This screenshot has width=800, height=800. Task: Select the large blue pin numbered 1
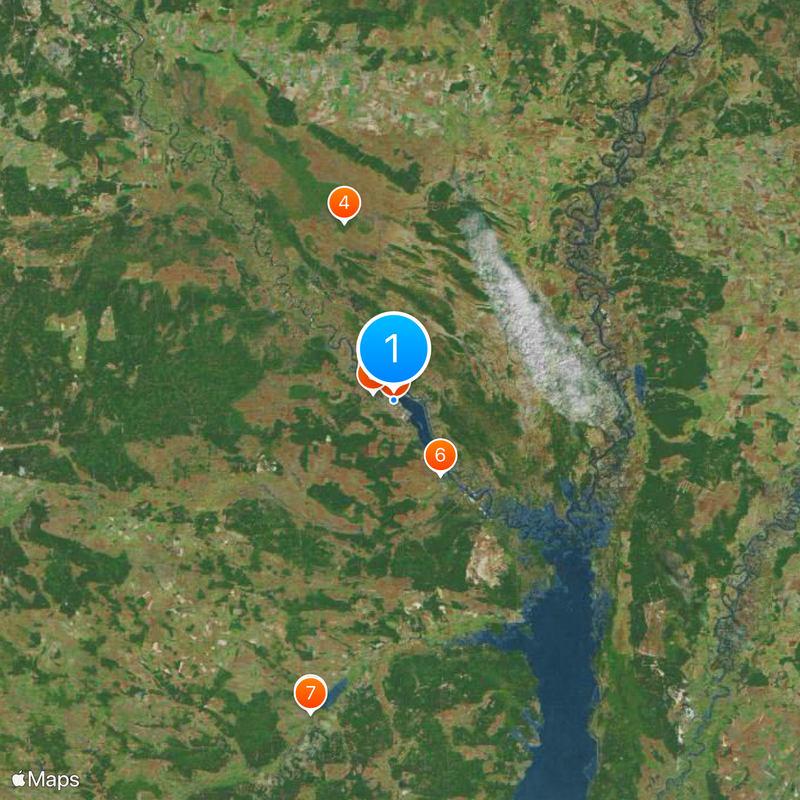point(393,349)
